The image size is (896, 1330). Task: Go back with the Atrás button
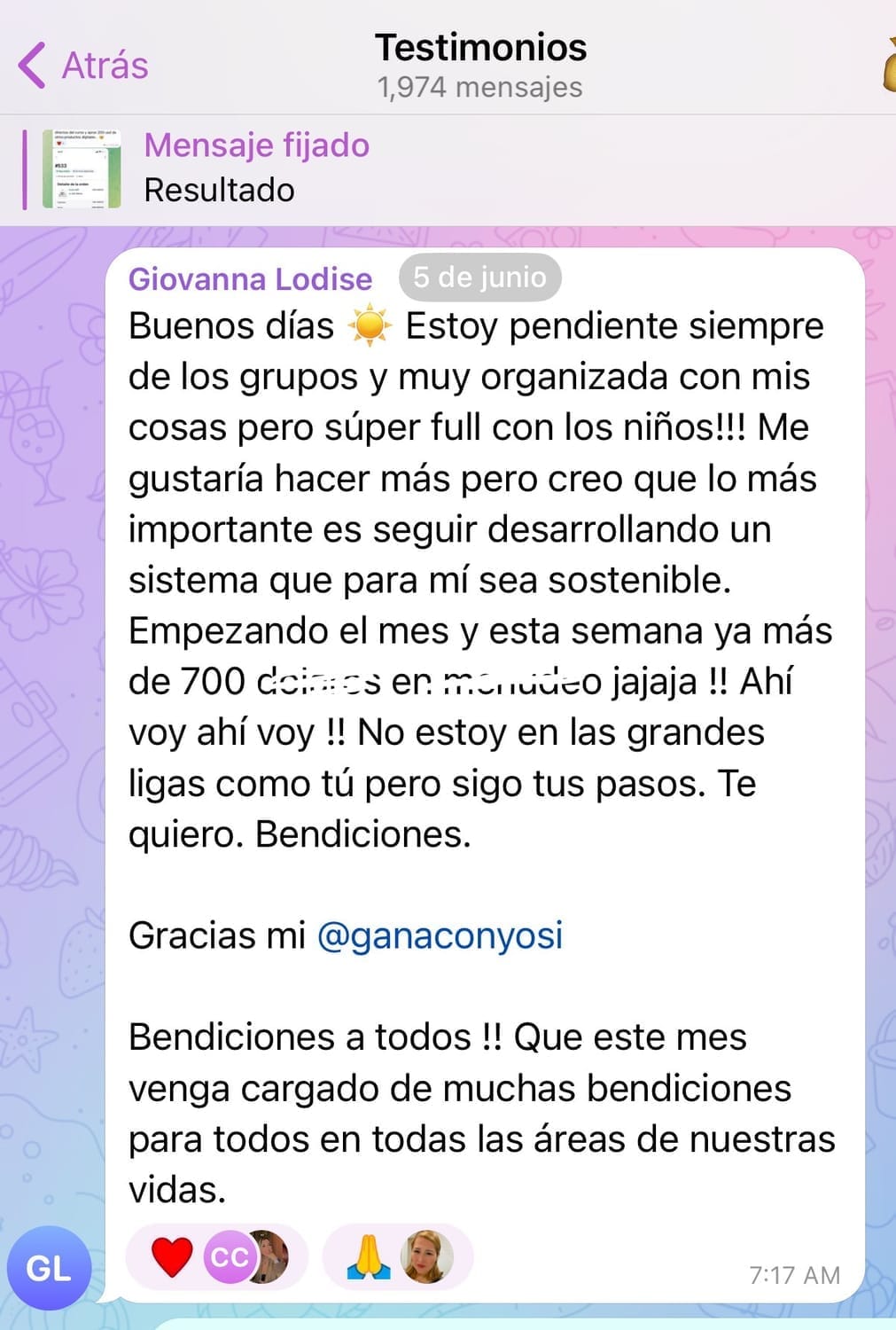click(84, 66)
